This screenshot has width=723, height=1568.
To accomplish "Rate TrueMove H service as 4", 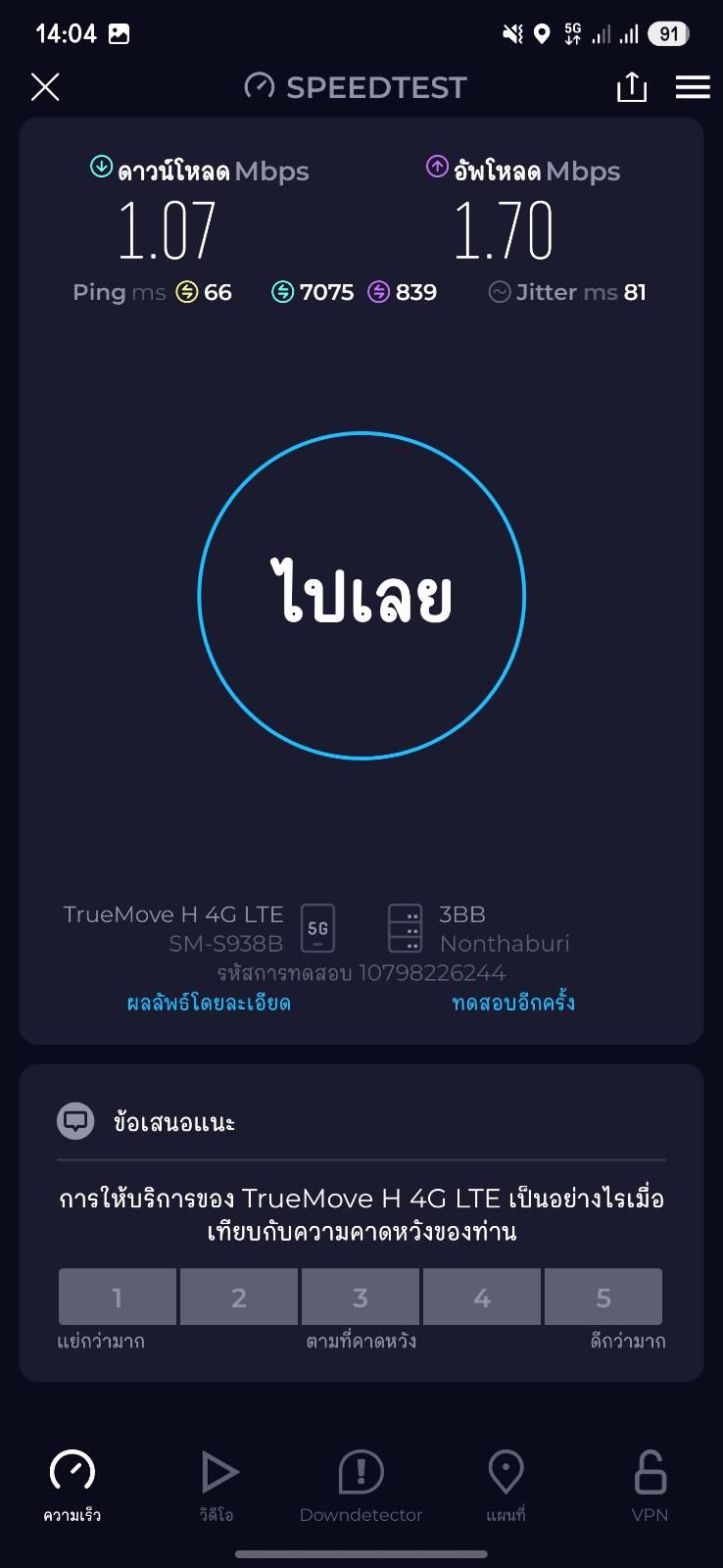I will [482, 1297].
